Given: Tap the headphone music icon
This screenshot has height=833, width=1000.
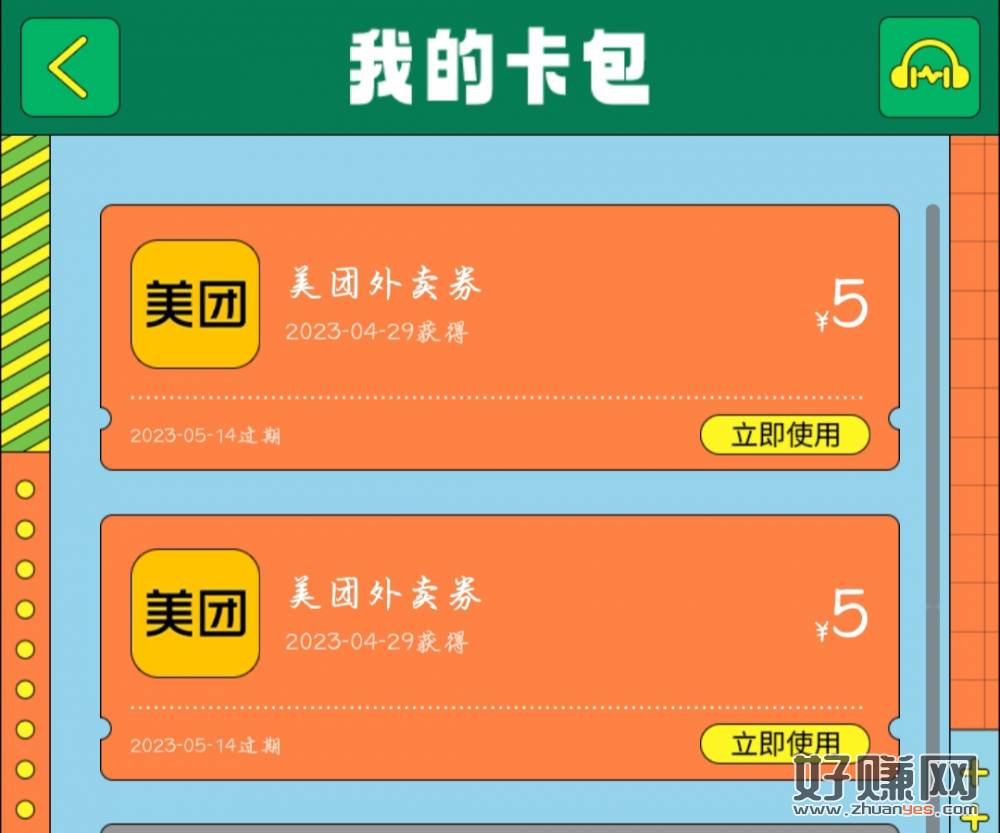Looking at the screenshot, I should coord(929,67).
